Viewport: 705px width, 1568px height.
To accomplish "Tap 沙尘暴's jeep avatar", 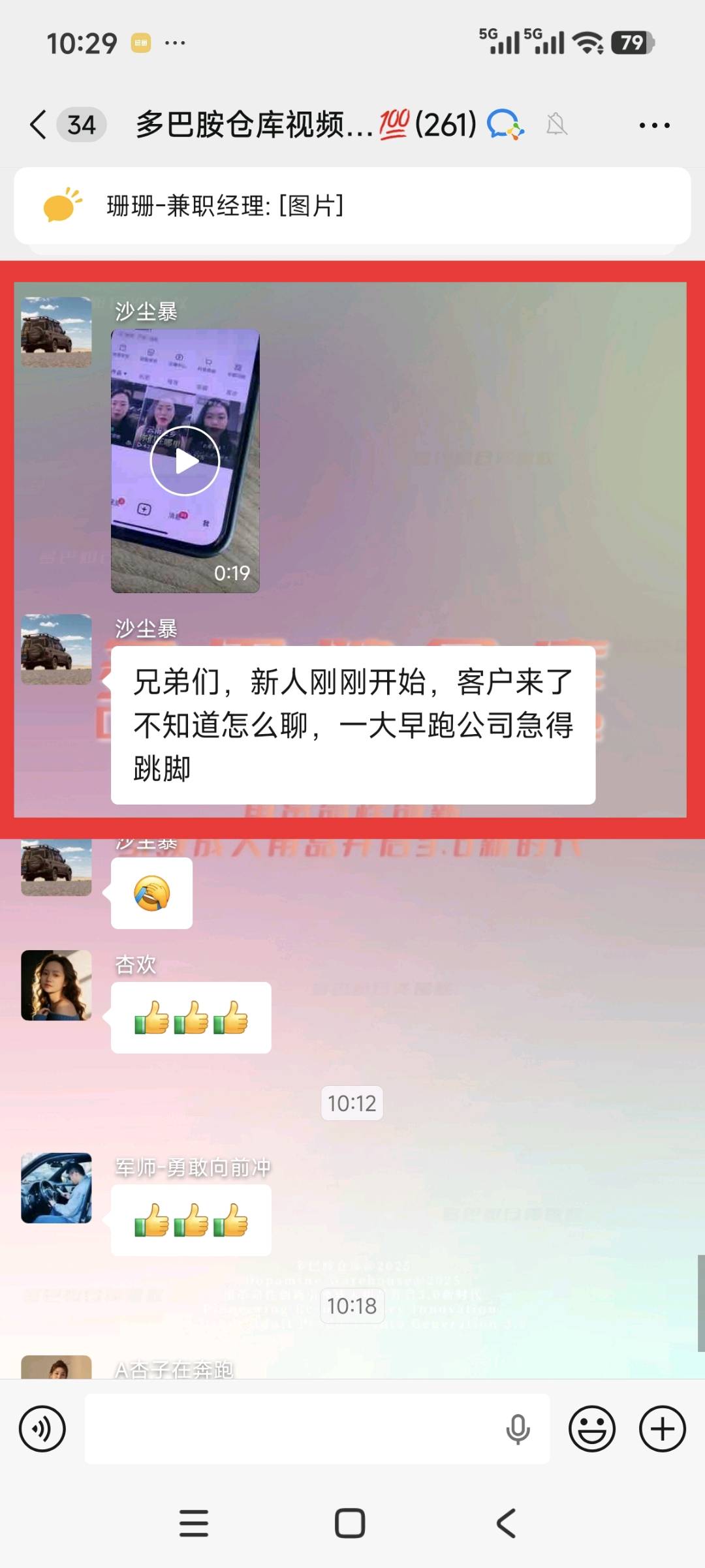I will (x=56, y=333).
